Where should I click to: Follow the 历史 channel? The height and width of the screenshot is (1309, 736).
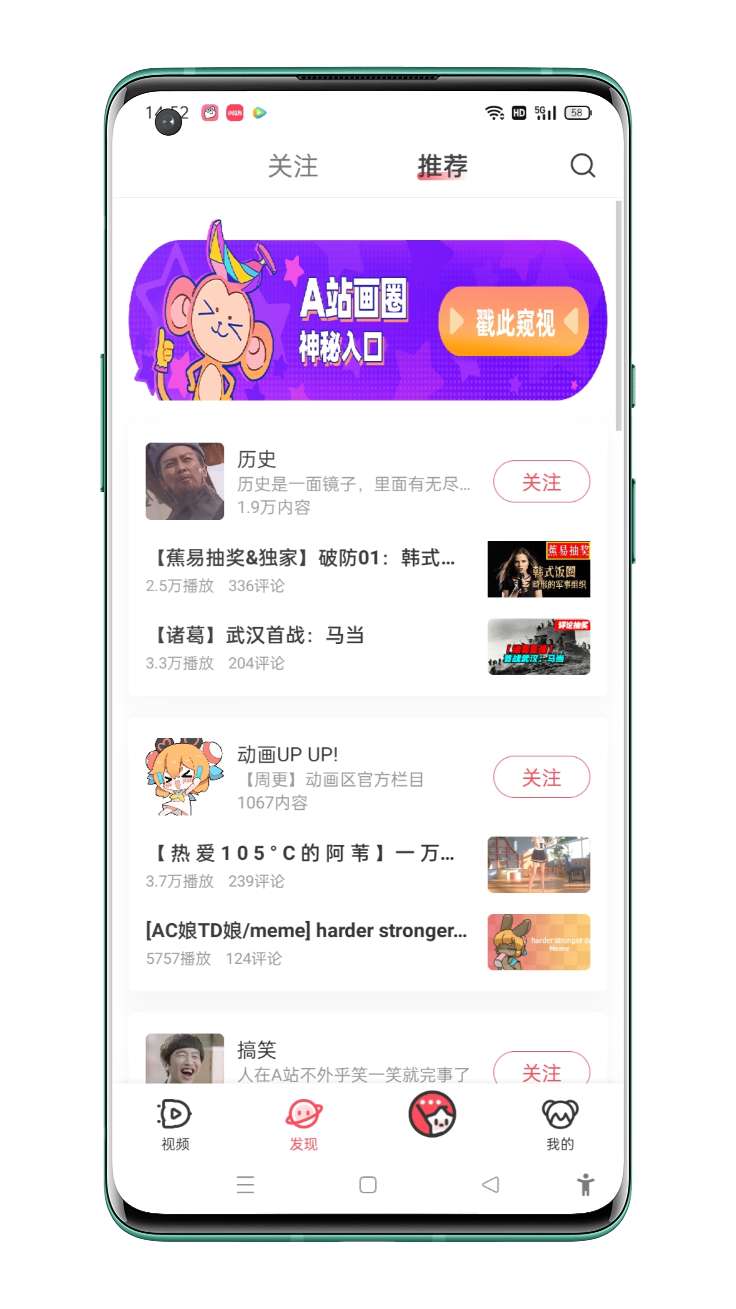[541, 482]
